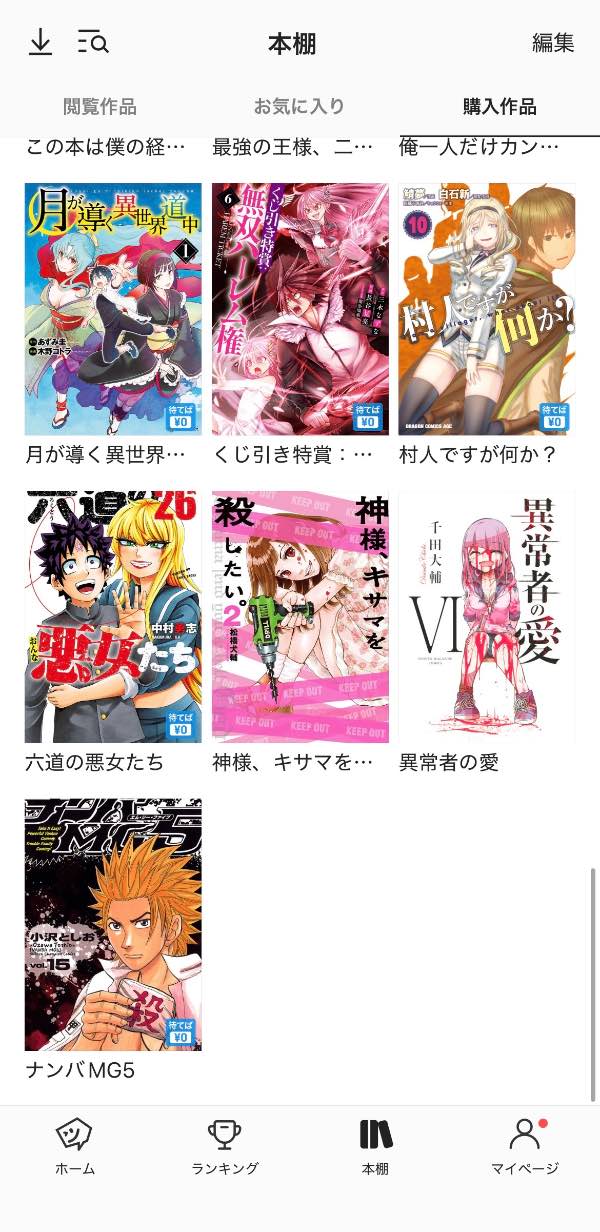The image size is (600, 1232).
Task: Open the マイページ tab
Action: pyautogui.click(x=525, y=1147)
